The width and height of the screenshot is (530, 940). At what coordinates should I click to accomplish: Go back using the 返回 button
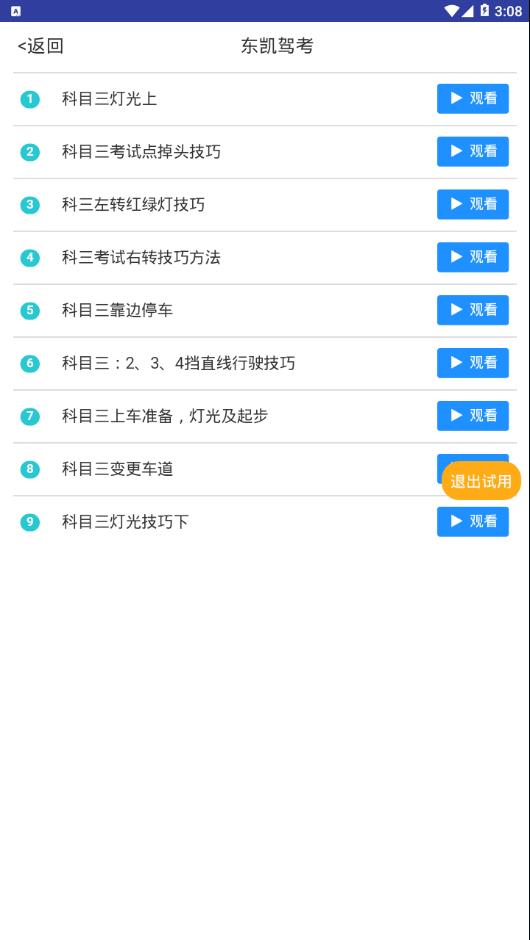click(40, 46)
